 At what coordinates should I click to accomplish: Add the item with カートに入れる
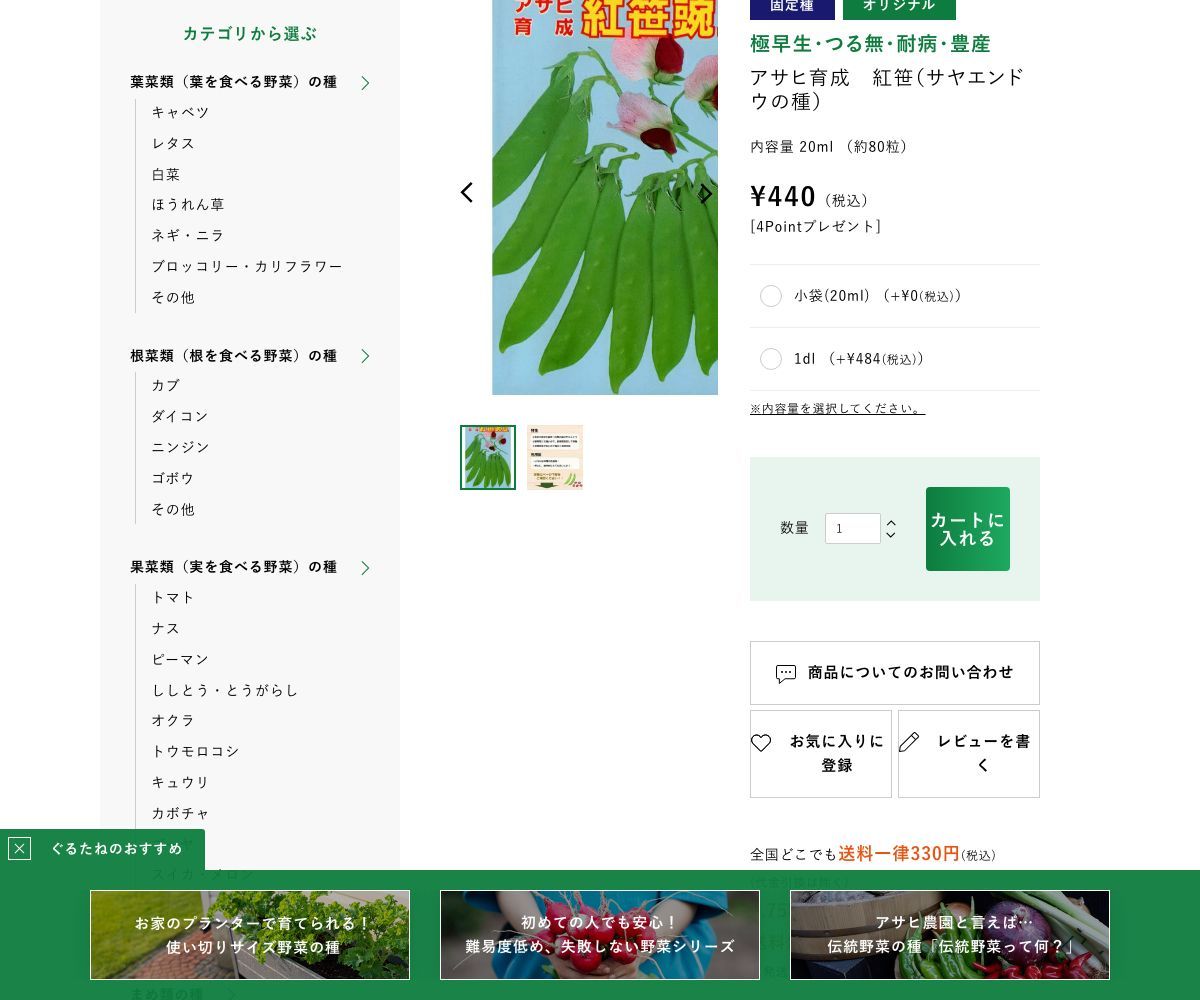(x=967, y=529)
